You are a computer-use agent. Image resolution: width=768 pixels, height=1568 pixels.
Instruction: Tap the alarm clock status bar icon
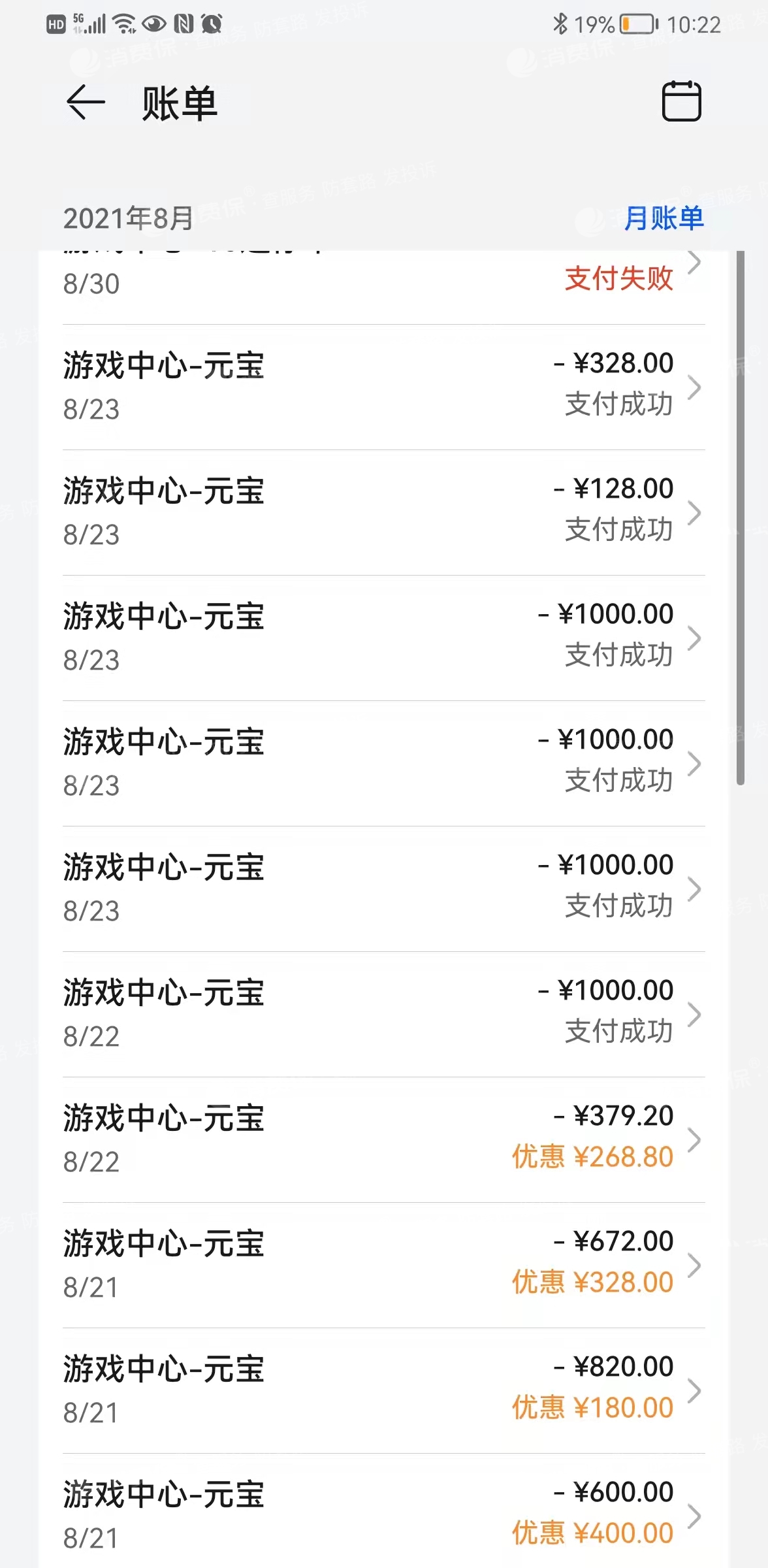coord(210,23)
